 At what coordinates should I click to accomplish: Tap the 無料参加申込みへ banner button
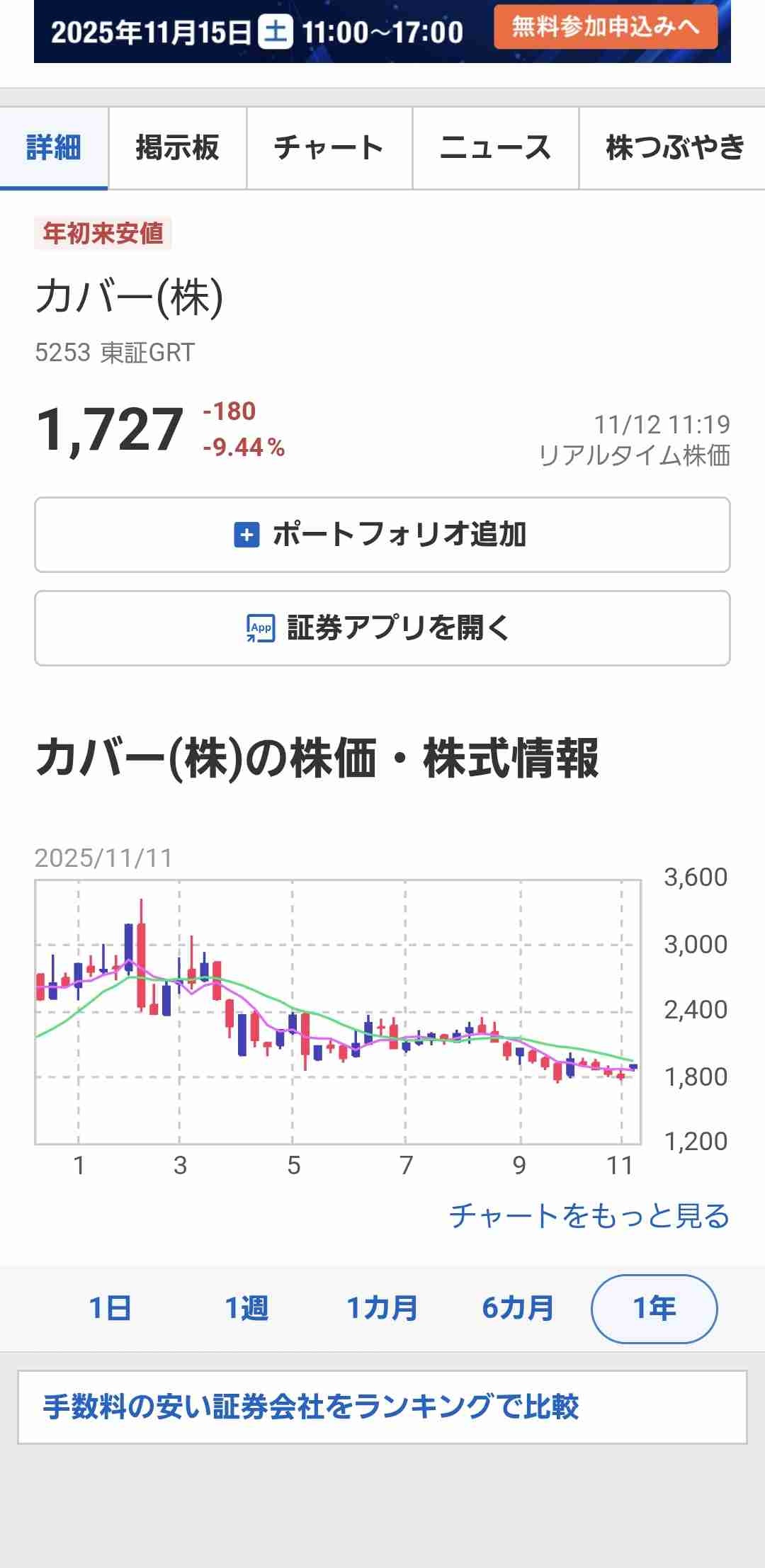[x=606, y=27]
